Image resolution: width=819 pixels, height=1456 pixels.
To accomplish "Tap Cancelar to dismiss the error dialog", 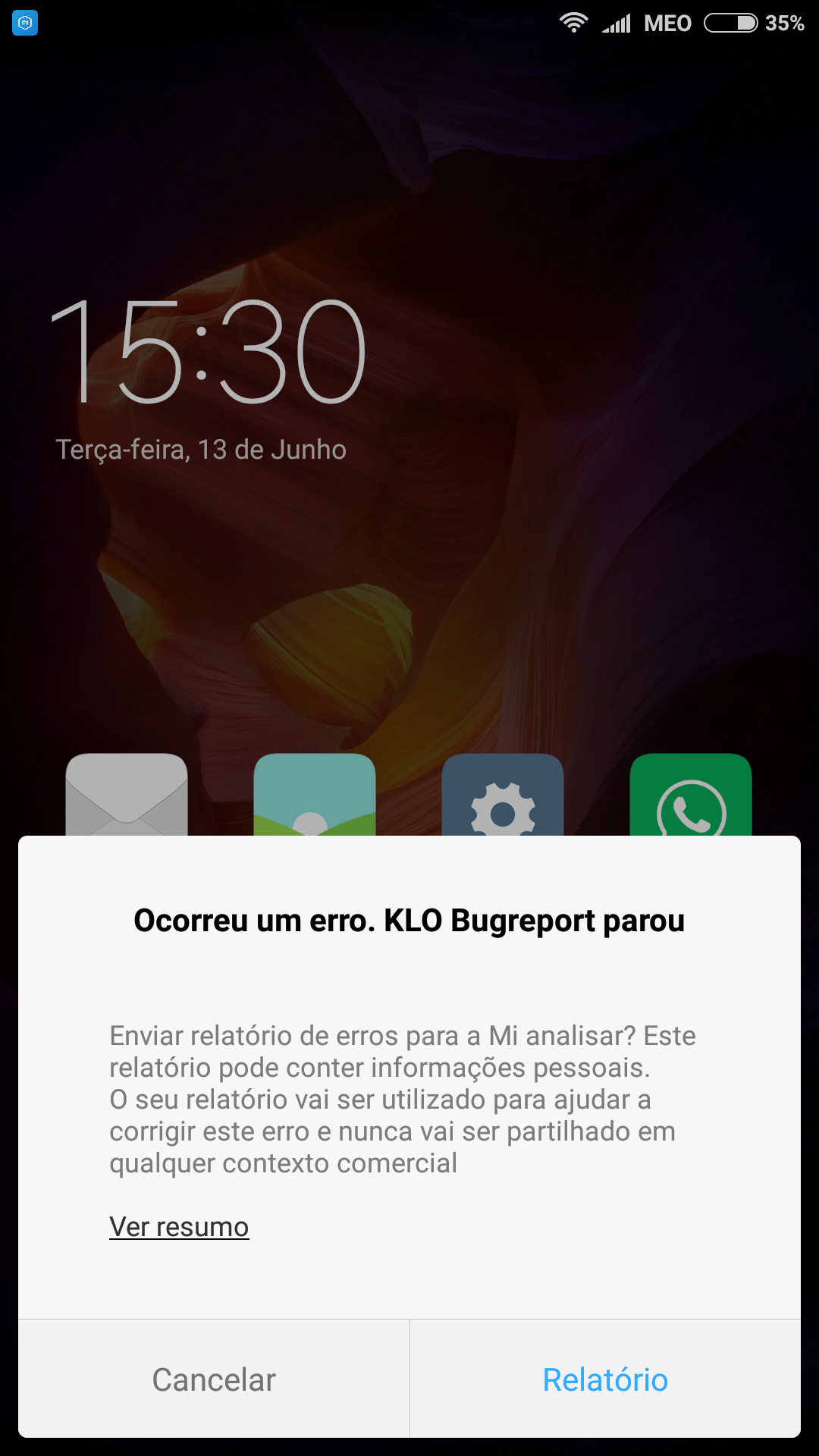I will (x=214, y=1379).
